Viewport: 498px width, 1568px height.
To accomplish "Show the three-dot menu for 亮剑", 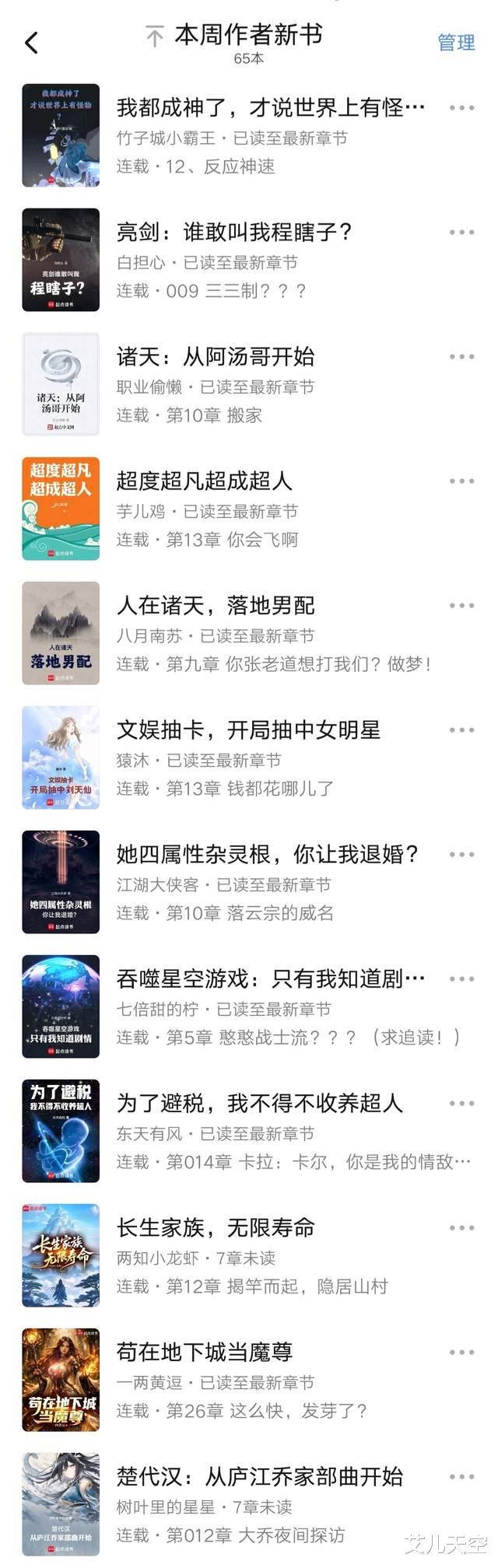I will click(x=461, y=233).
